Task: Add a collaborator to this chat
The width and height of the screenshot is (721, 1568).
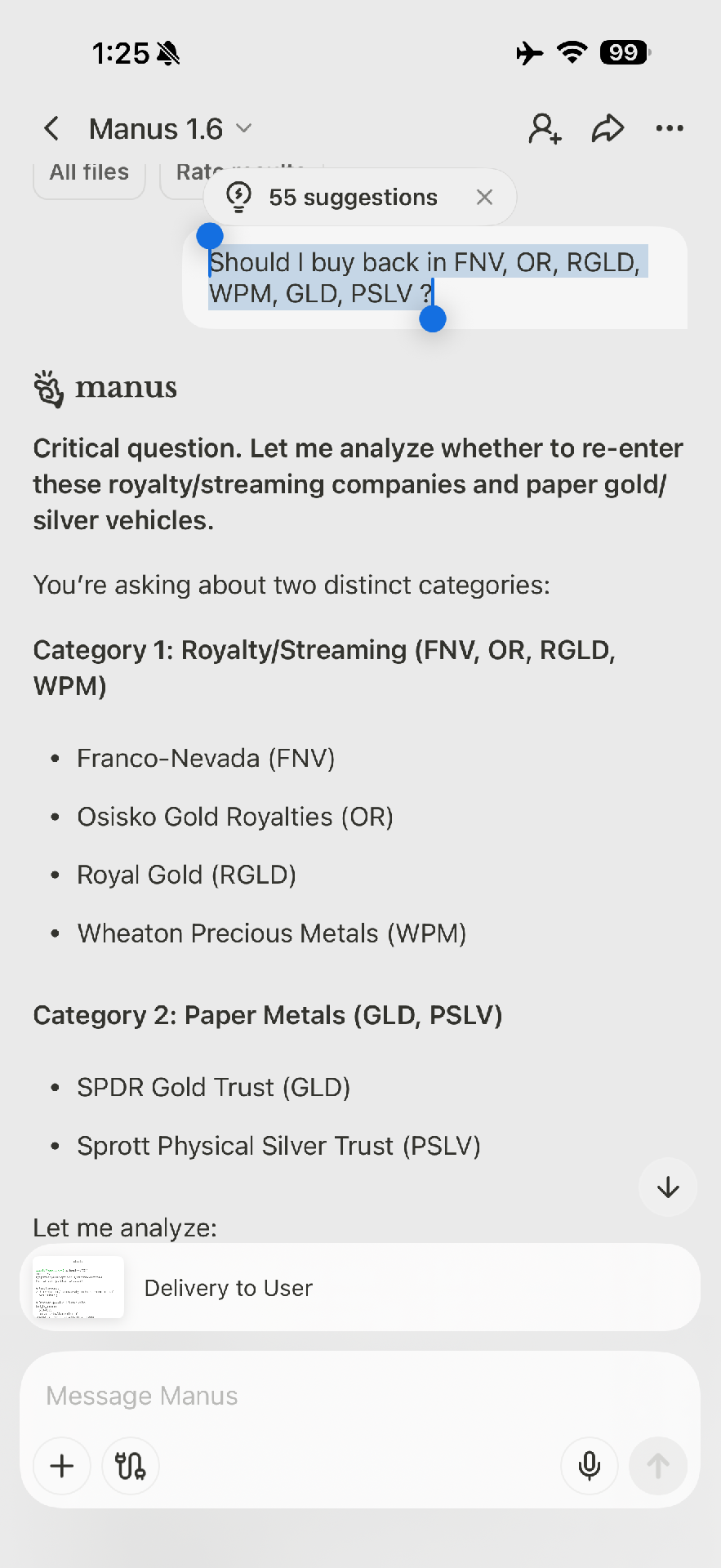Action: [x=545, y=128]
